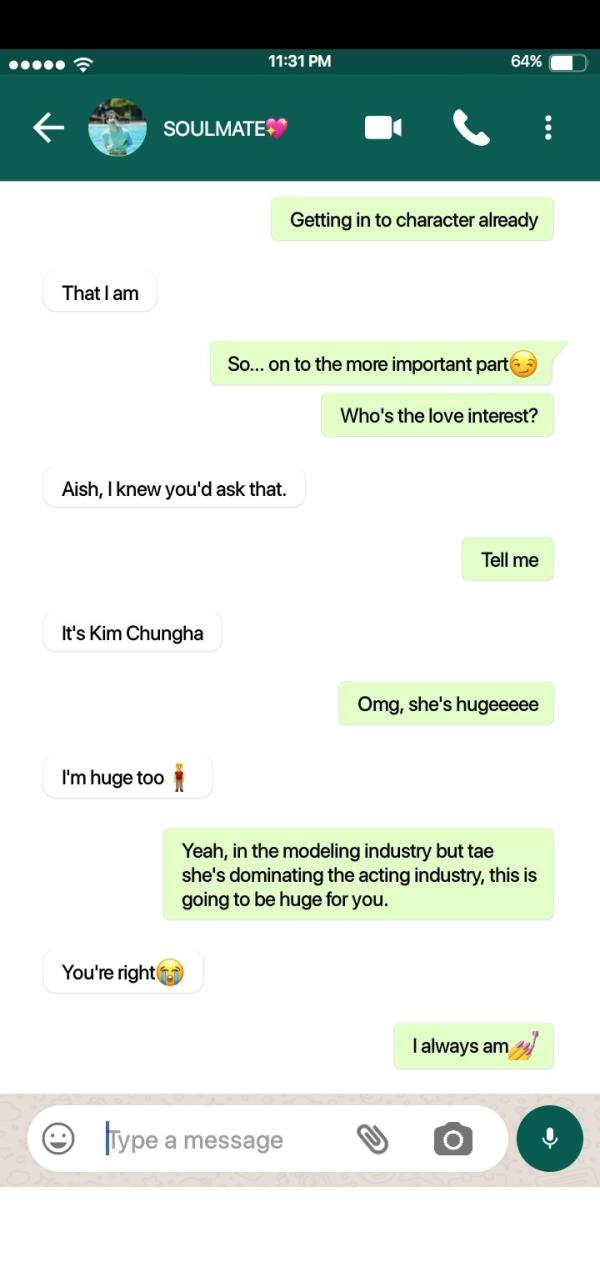The width and height of the screenshot is (600, 1267).
Task: Start a video call with SOULMATE
Action: (x=383, y=127)
